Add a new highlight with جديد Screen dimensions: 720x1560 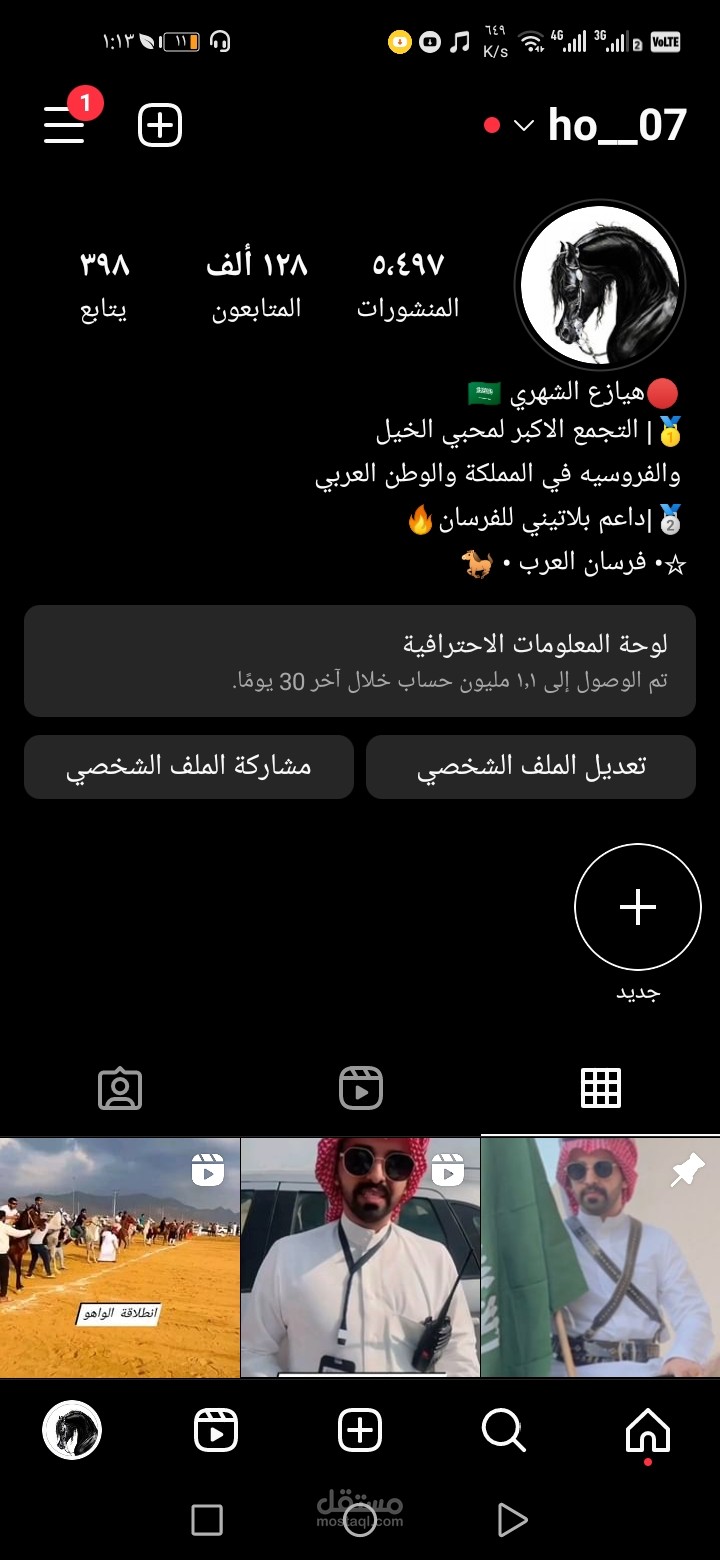pyautogui.click(x=638, y=908)
